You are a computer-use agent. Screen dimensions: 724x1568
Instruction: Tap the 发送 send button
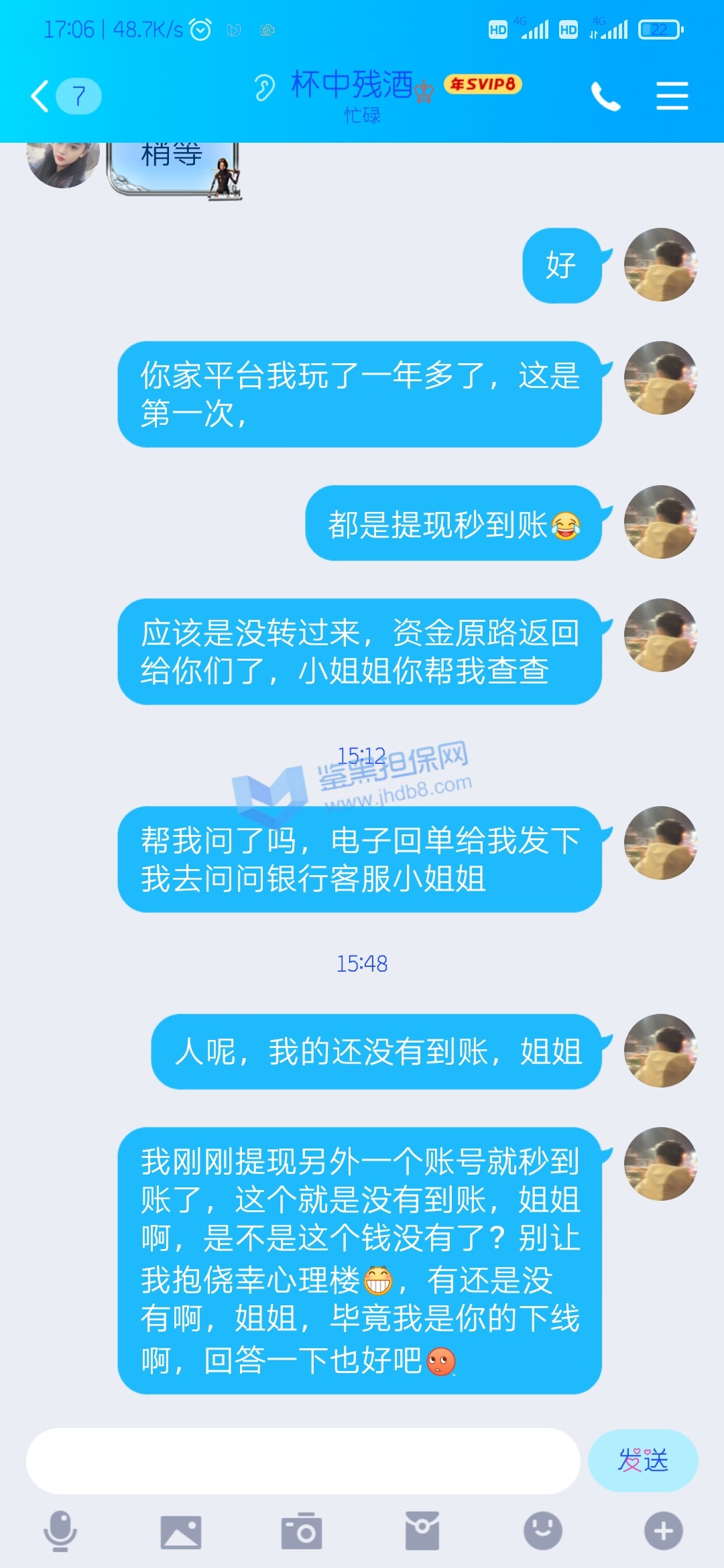(642, 1461)
